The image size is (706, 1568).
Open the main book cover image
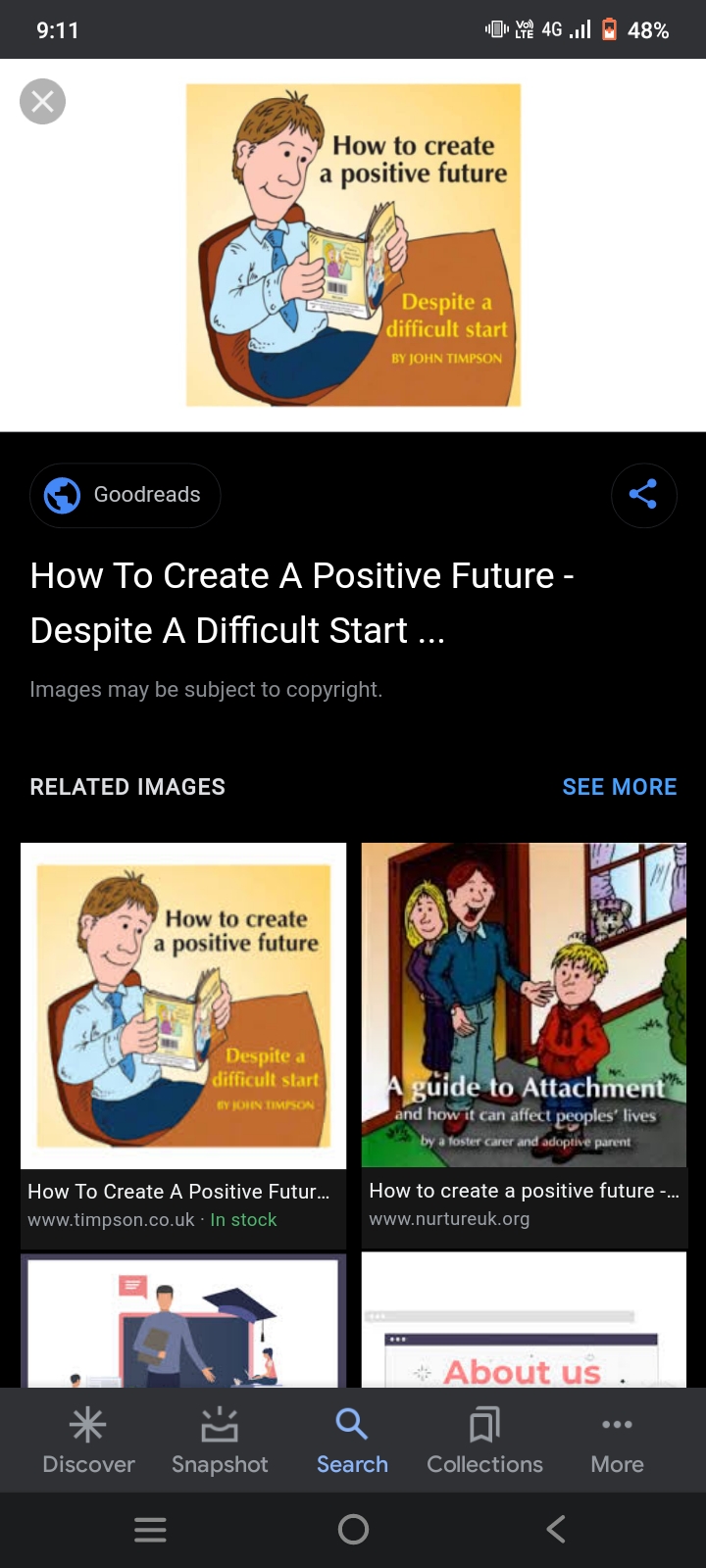click(353, 245)
